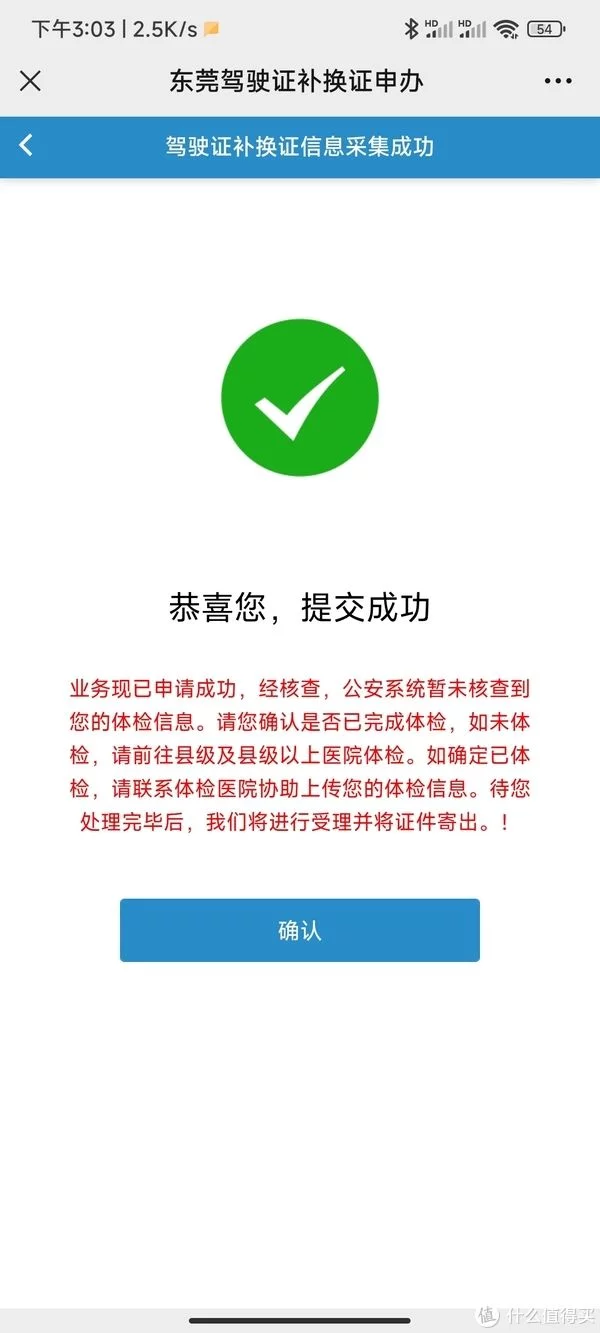Image resolution: width=600 pixels, height=1333 pixels.
Task: Close the 东莞驾驶证补换证申办 mini program page
Action: click(30, 81)
